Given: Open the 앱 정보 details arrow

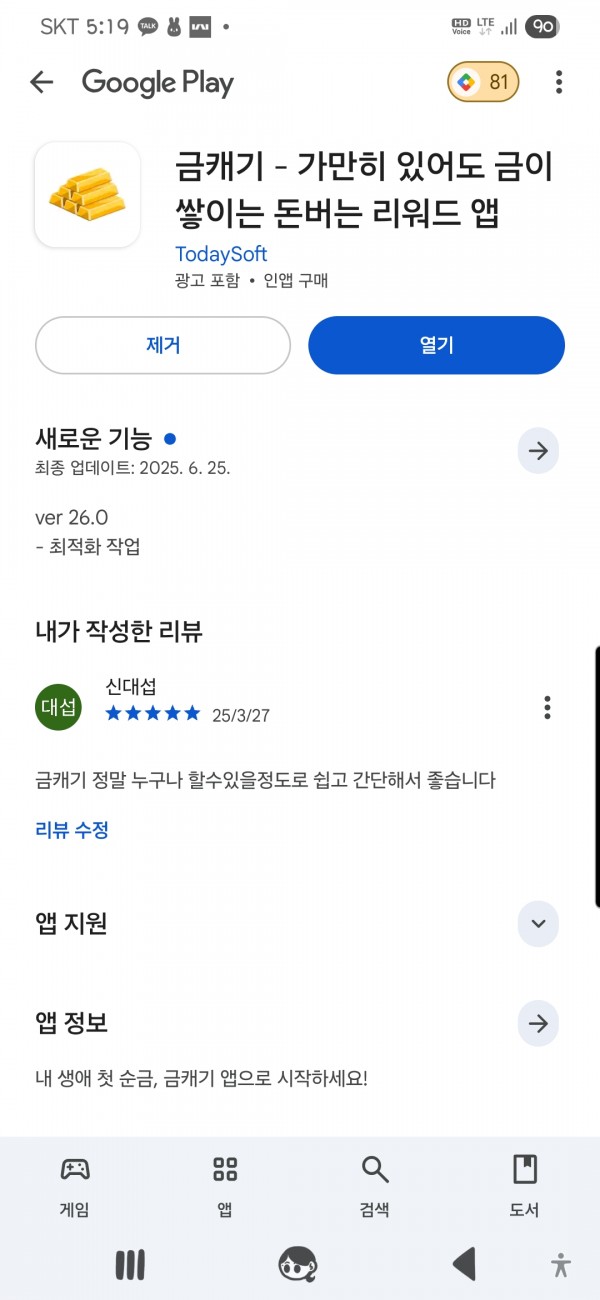Looking at the screenshot, I should tap(538, 1023).
